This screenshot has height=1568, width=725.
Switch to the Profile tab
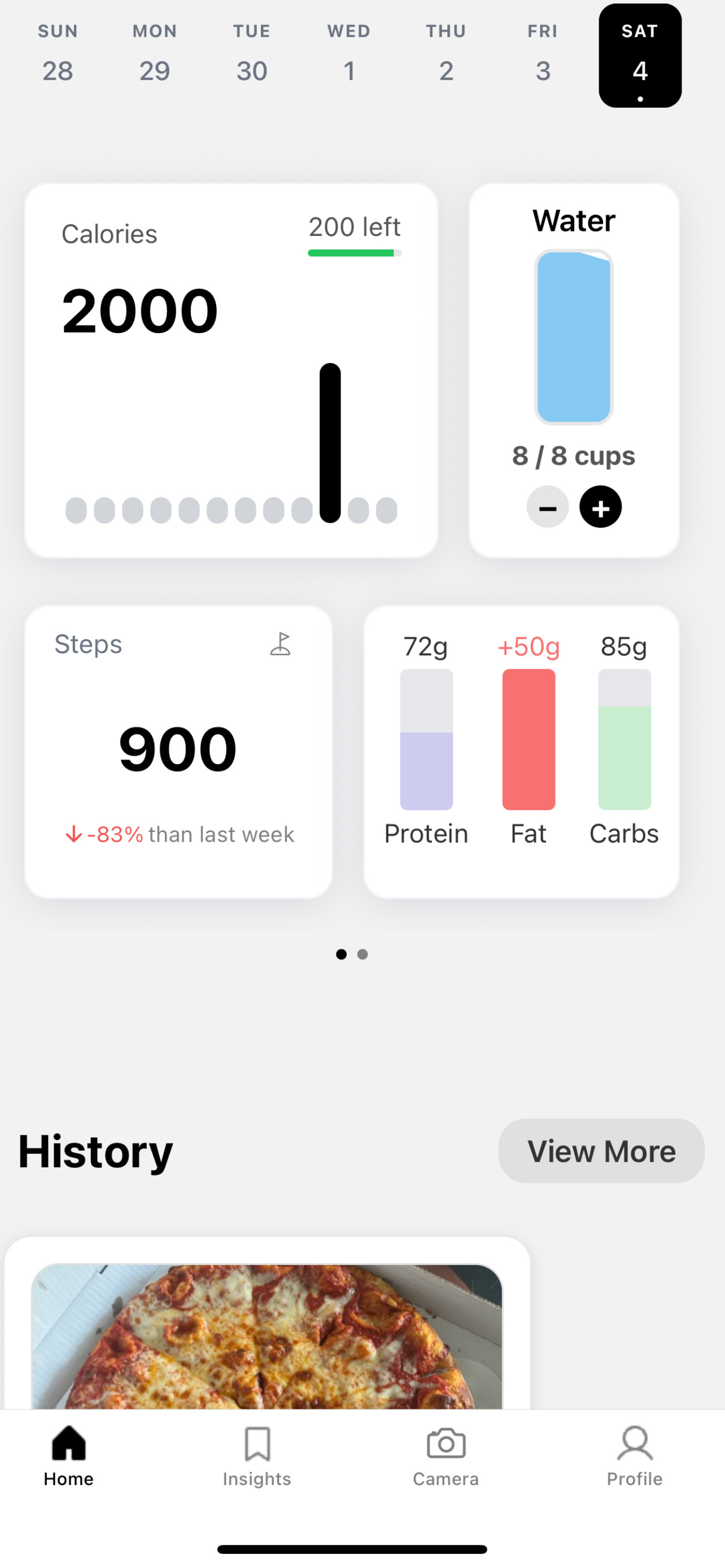635,1455
